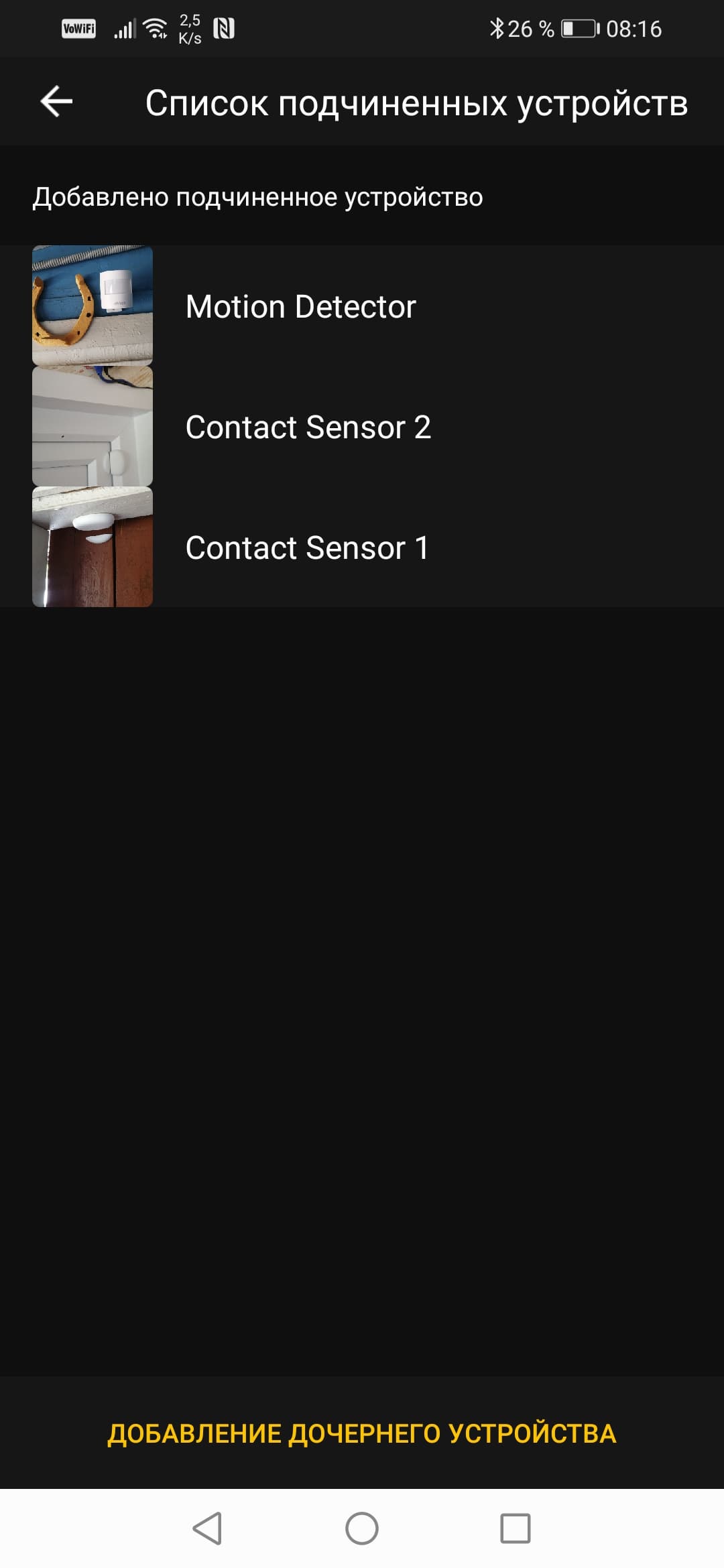Go back using the top-left arrow
Image resolution: width=724 pixels, height=1568 pixels.
click(56, 102)
